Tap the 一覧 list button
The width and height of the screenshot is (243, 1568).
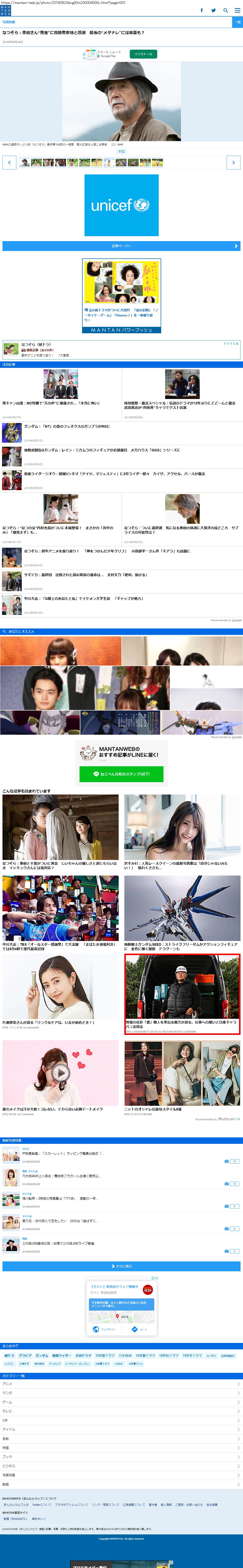(238, 22)
